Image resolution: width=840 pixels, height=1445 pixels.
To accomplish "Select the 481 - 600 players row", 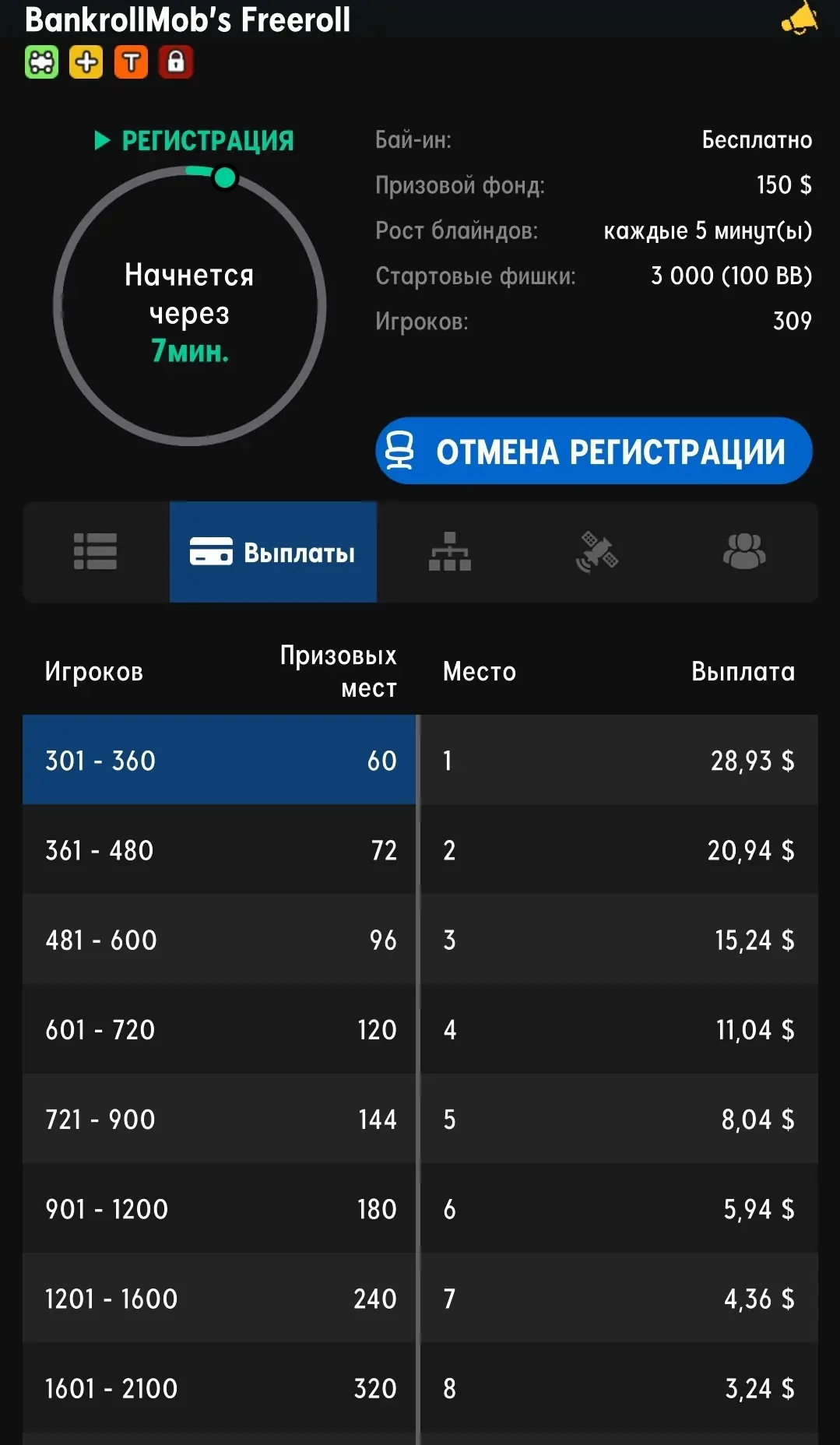I will coord(220,940).
